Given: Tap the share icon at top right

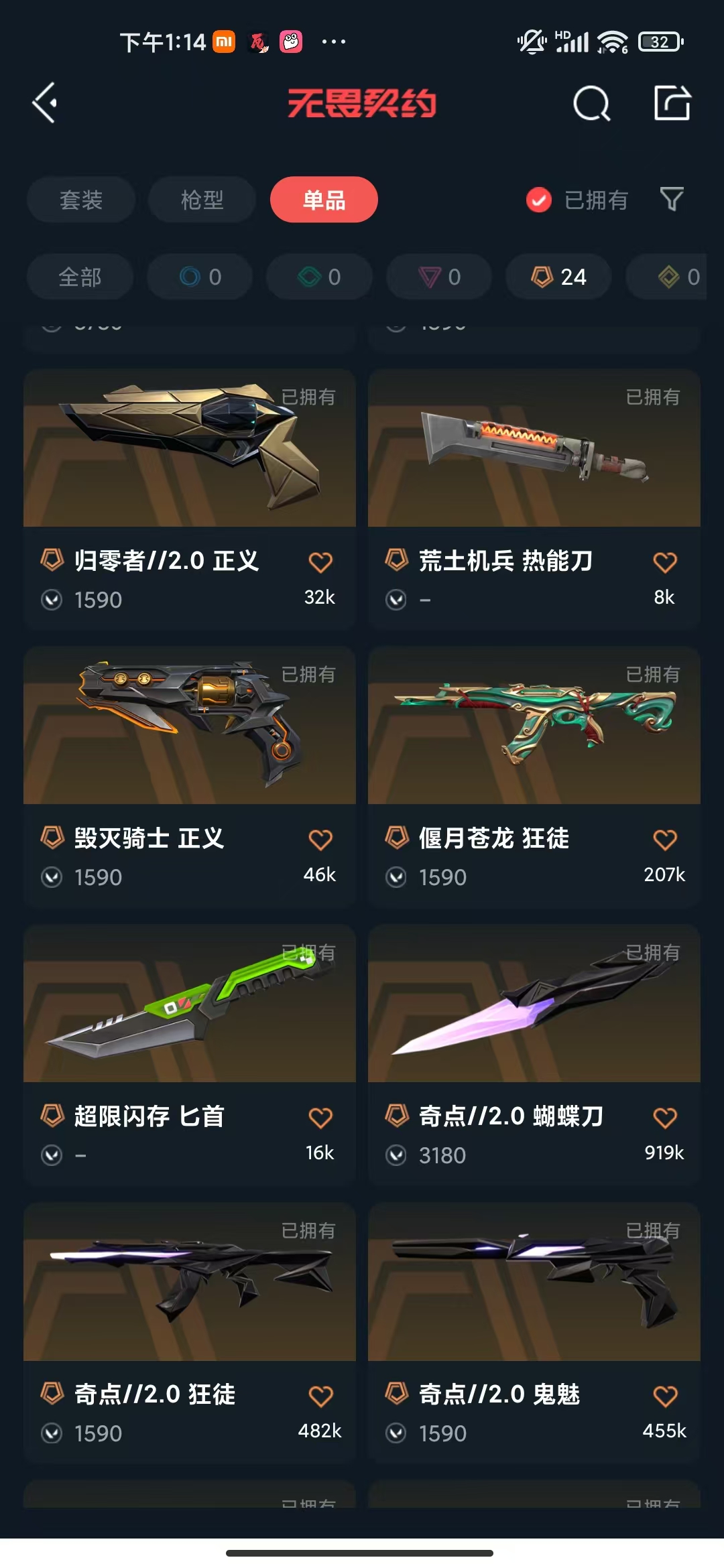Looking at the screenshot, I should tap(672, 103).
